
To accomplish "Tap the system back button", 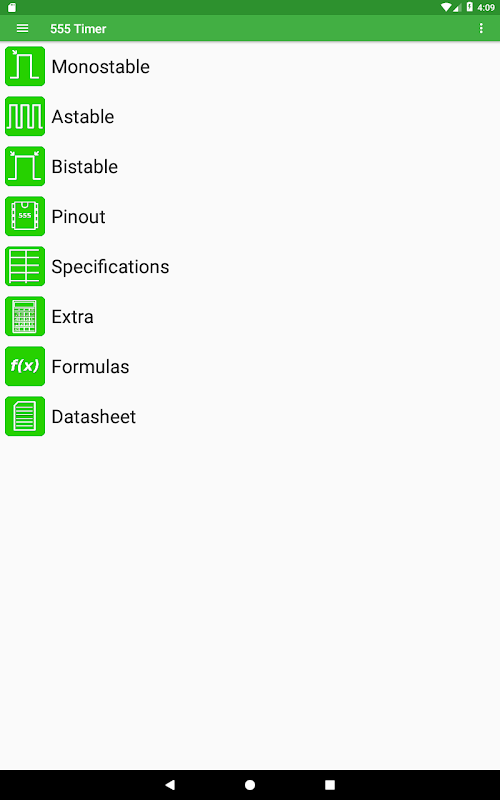I will [x=170, y=785].
